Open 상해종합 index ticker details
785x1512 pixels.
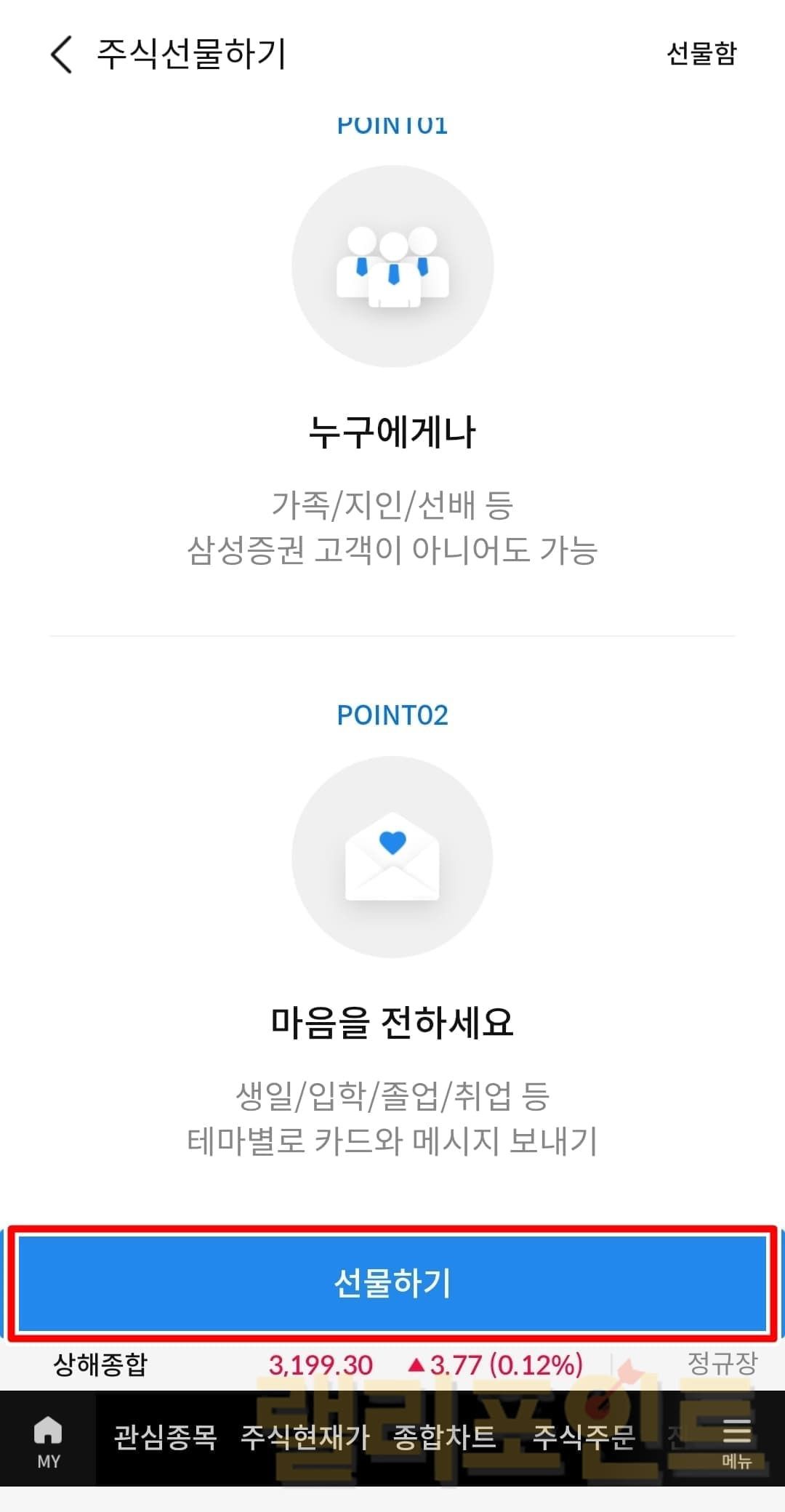click(100, 1364)
